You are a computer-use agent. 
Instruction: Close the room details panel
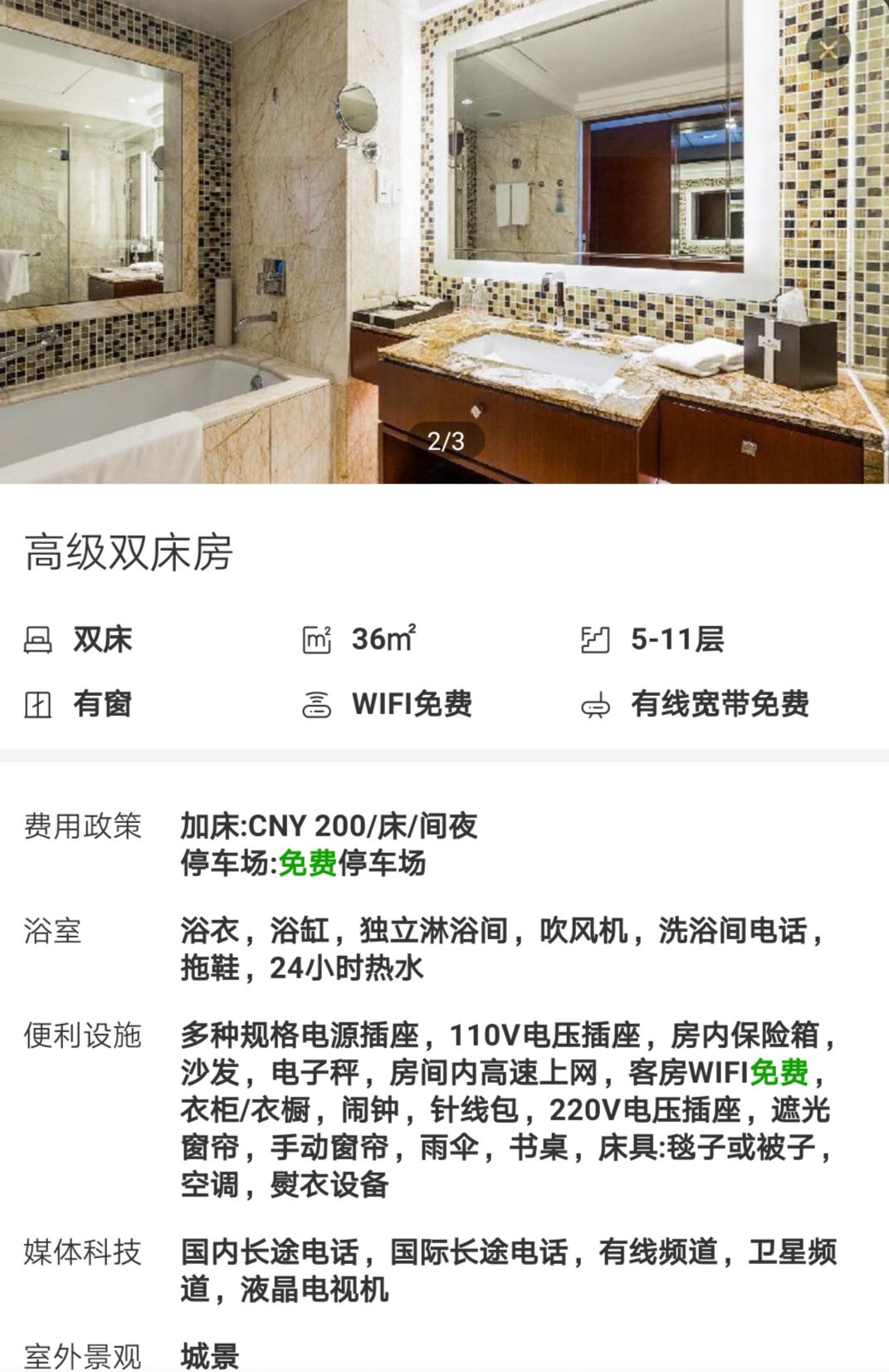click(828, 51)
